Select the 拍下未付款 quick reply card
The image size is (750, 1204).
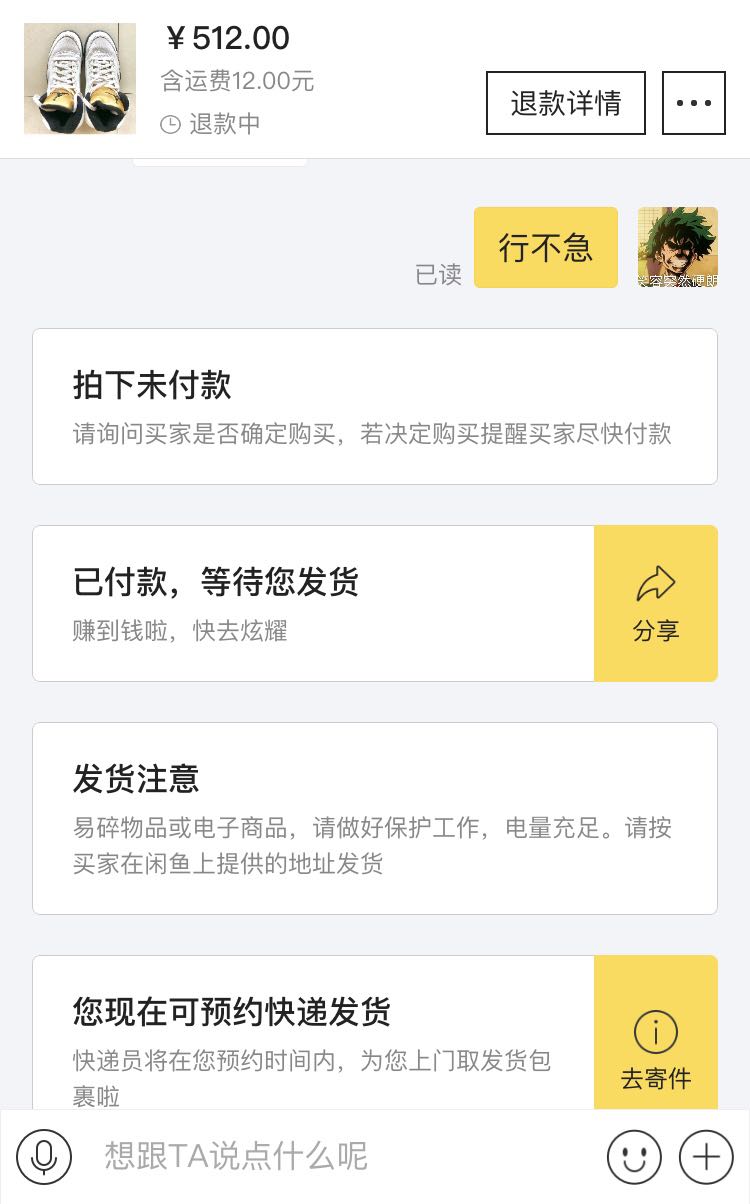pyautogui.click(x=375, y=406)
